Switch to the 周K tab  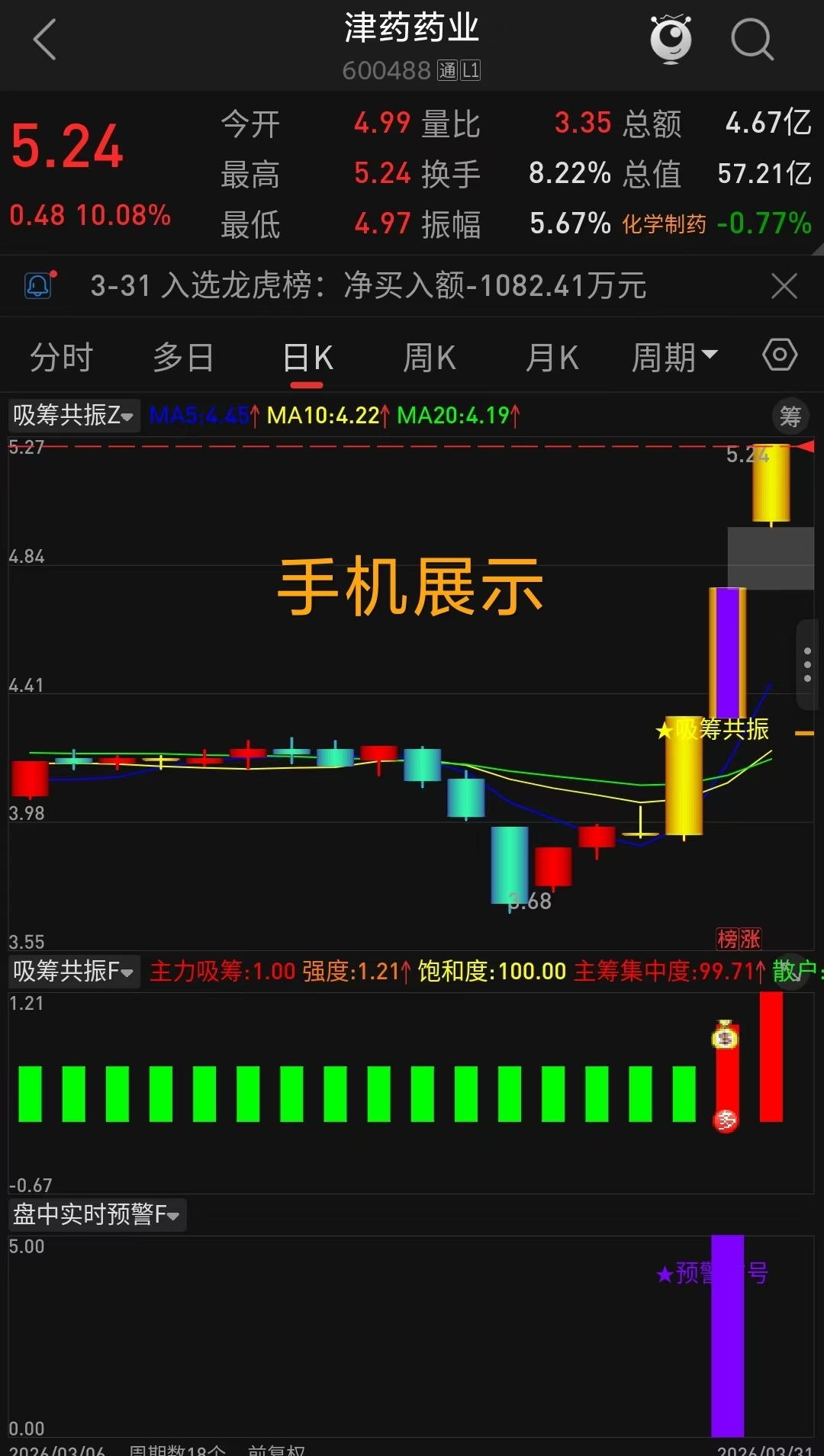429,358
